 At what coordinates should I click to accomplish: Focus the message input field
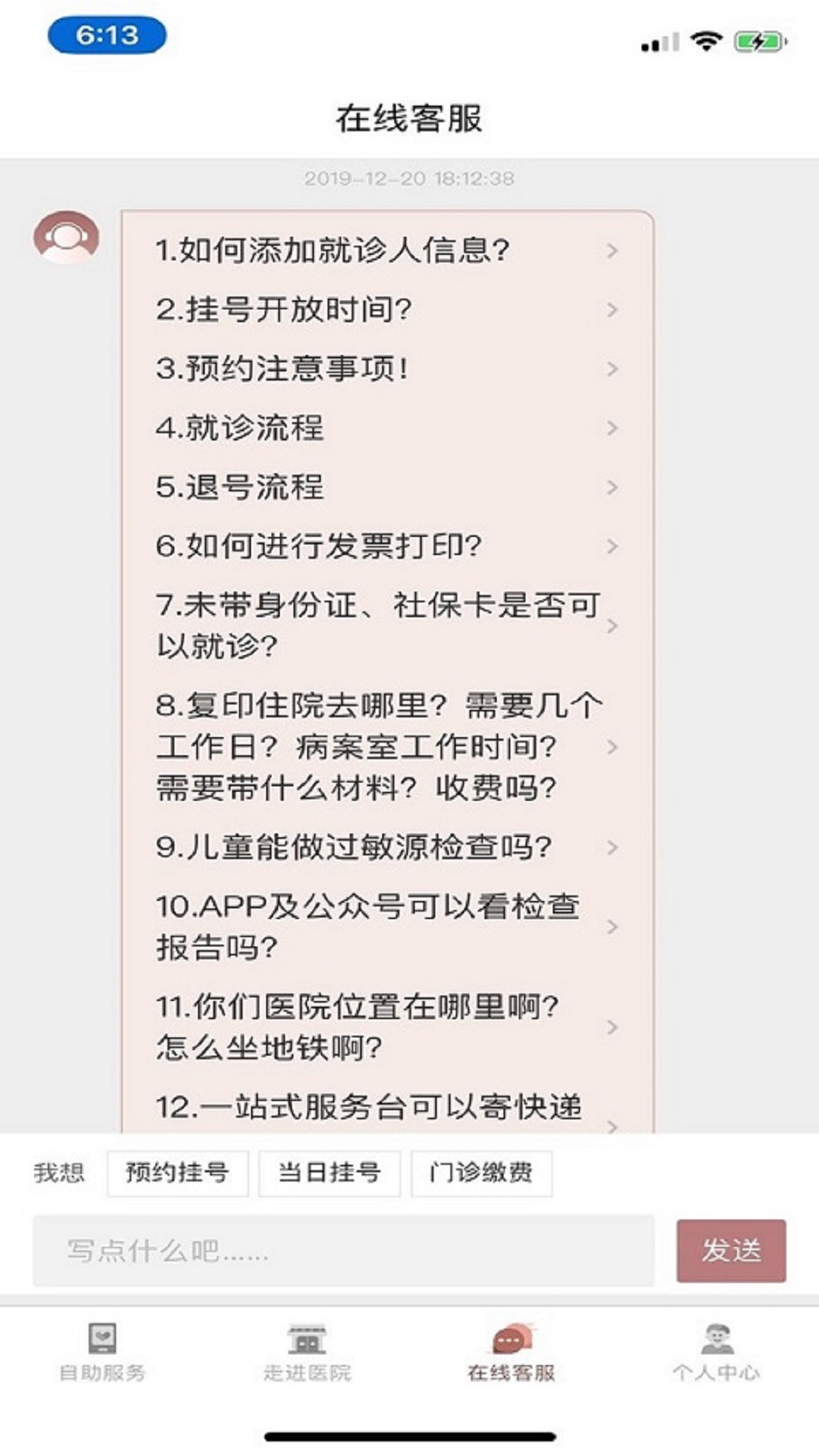point(344,1250)
